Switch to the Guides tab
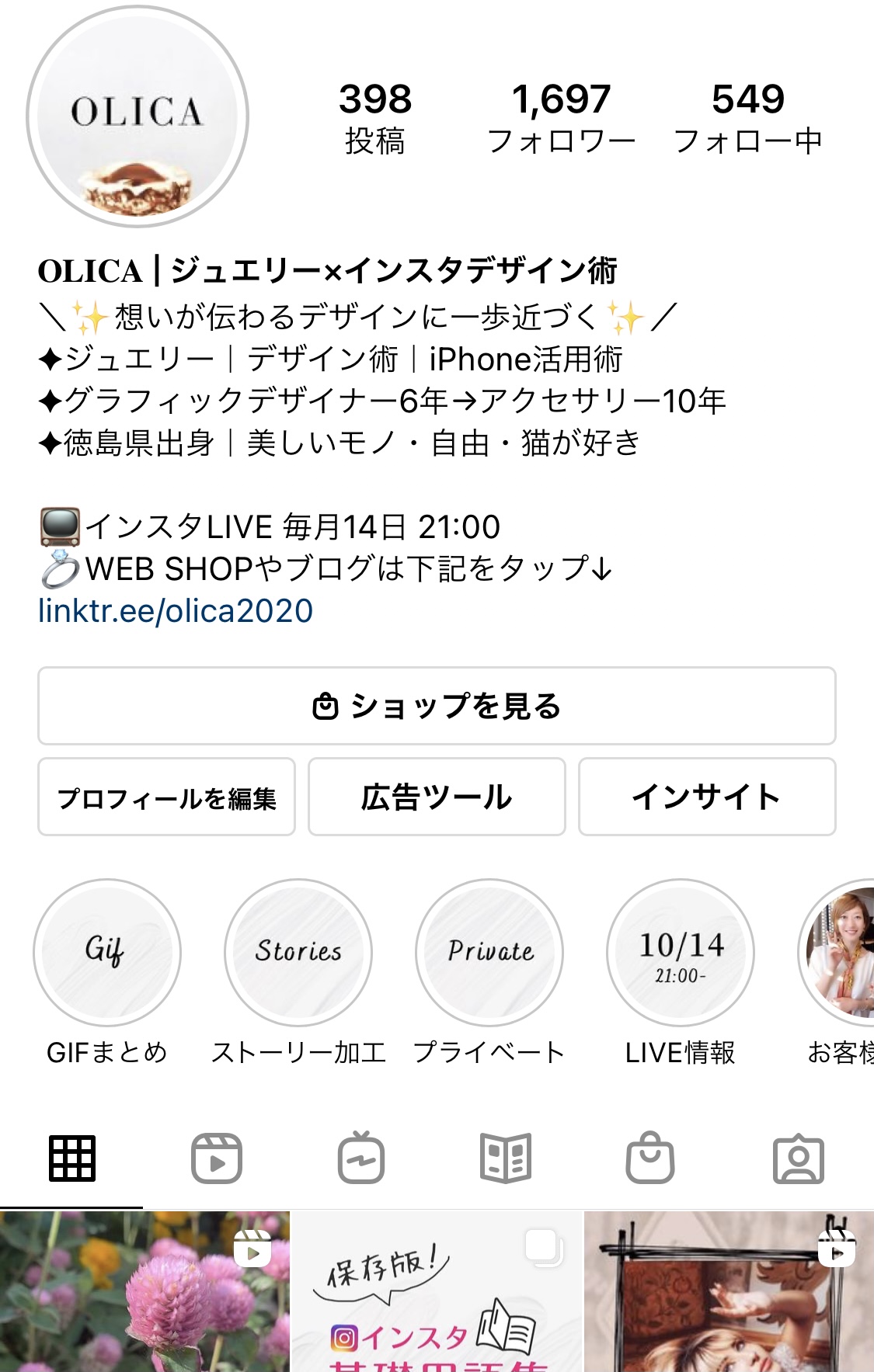 click(506, 1158)
